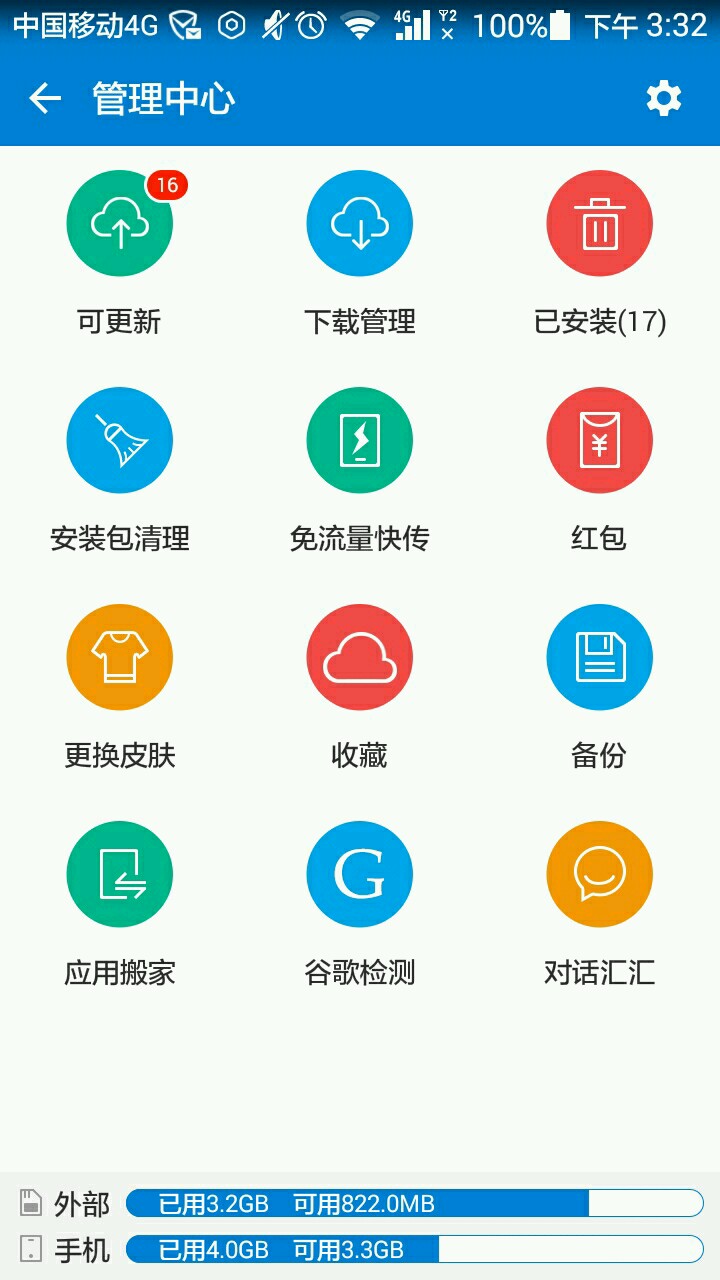This screenshot has height=1280, width=720.
Task: Go back from 管理中心
Action: tap(45, 98)
